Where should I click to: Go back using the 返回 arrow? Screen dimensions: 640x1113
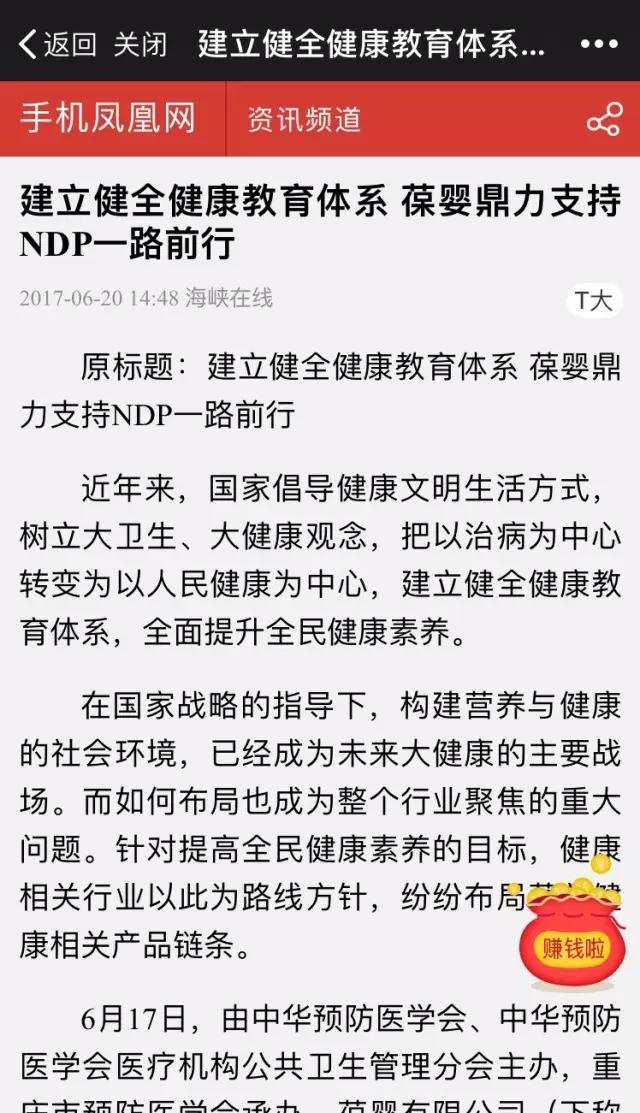[58, 44]
